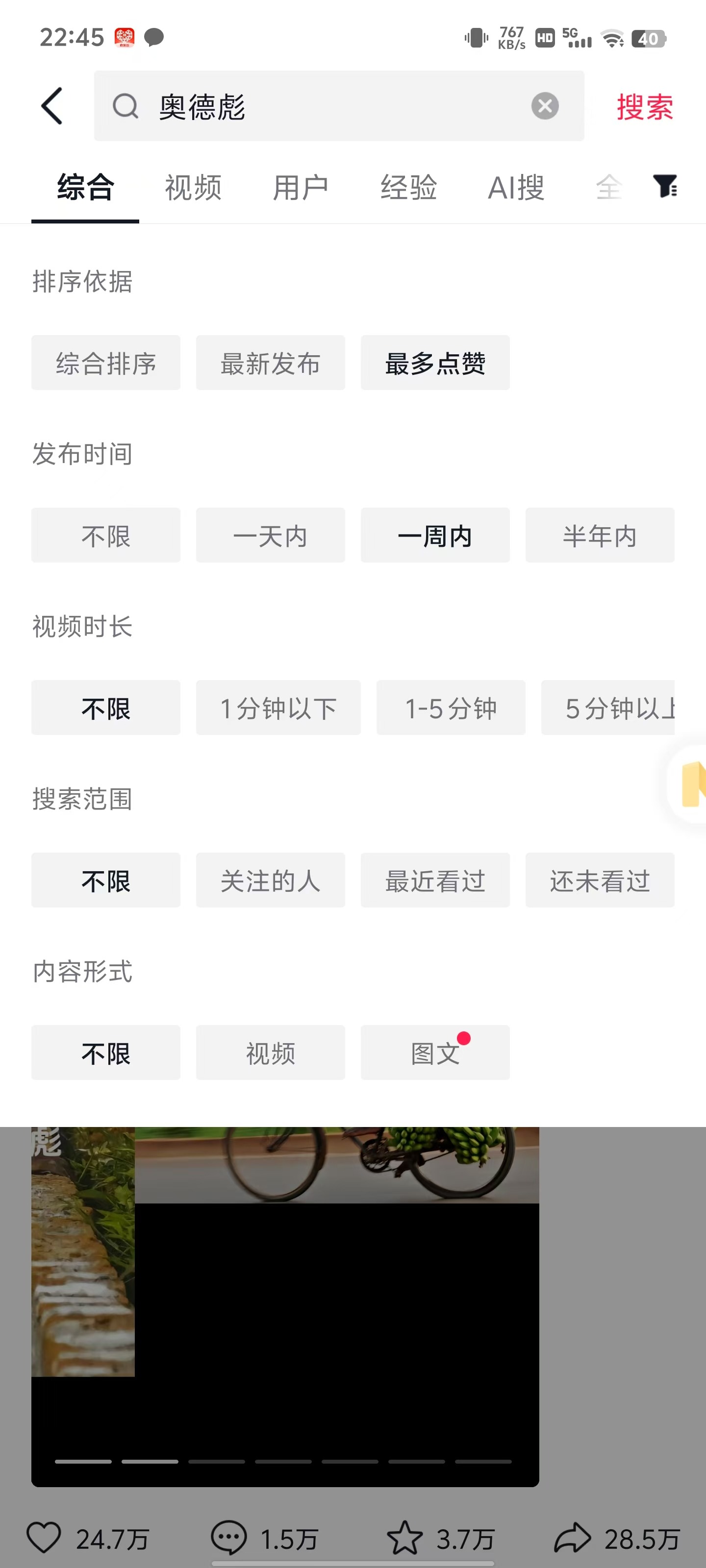Open the 经验 tab
Viewport: 706px width, 1568px height.
coord(408,187)
